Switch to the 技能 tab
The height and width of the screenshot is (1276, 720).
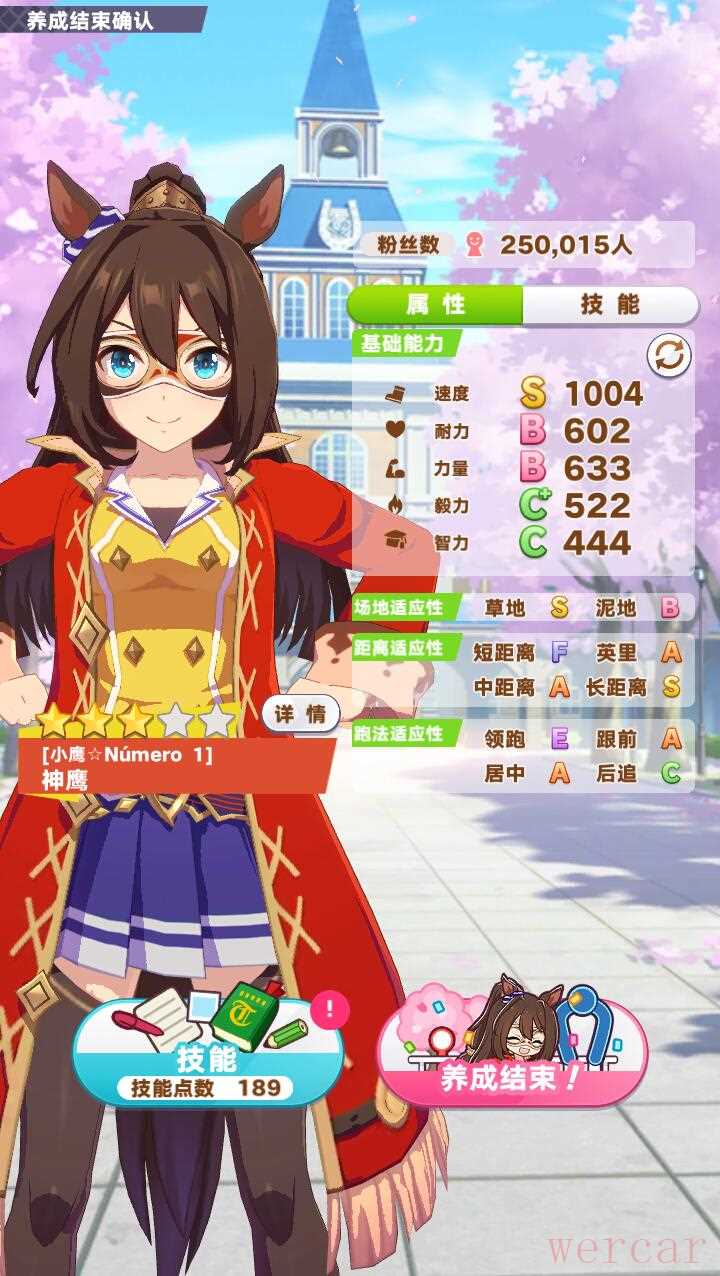point(609,305)
